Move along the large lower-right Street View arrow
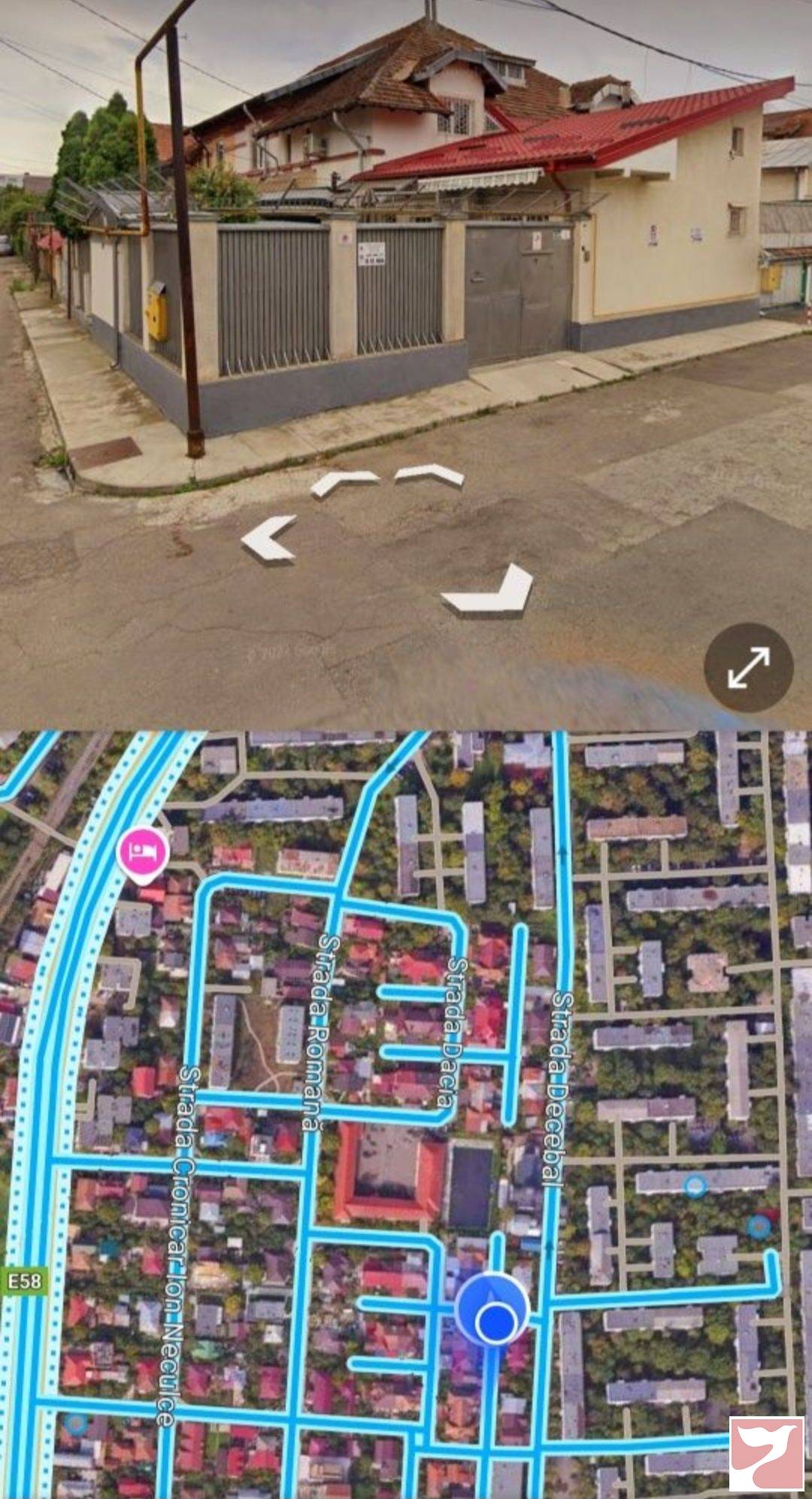Image resolution: width=812 pixels, height=1499 pixels. 489,589
